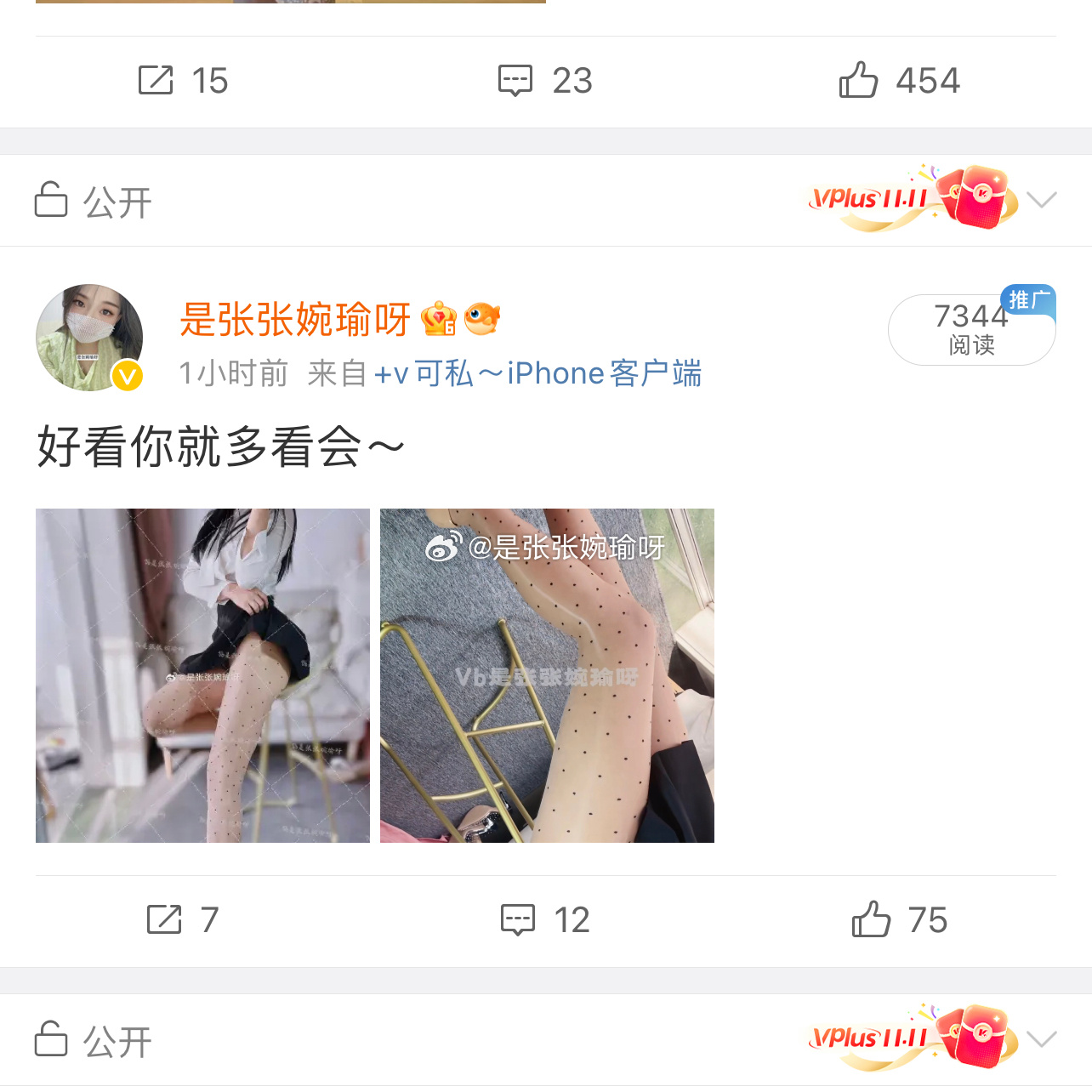Image resolution: width=1092 pixels, height=1092 pixels.
Task: Like the 好看你就多看会 post
Action: 899,920
